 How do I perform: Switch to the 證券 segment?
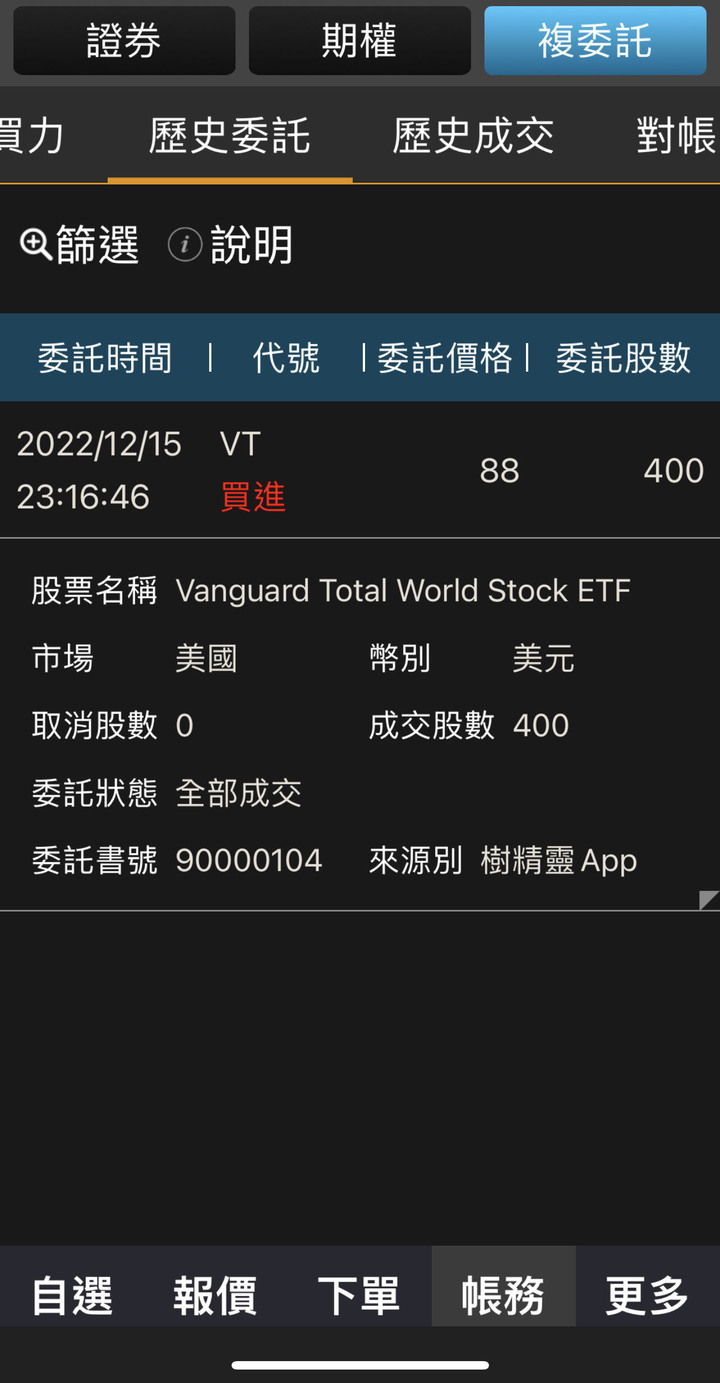[x=124, y=41]
